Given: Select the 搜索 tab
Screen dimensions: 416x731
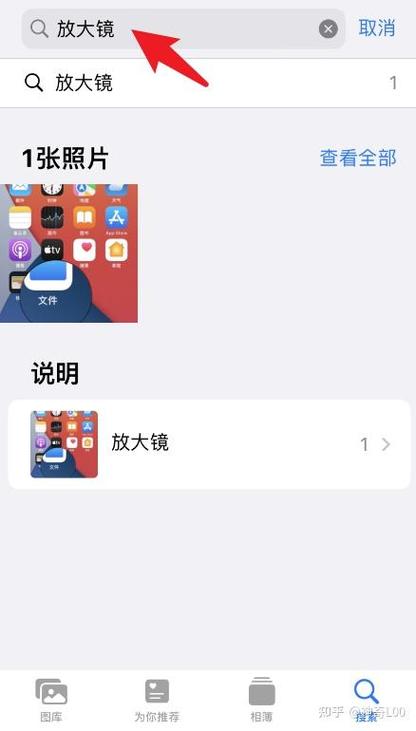Looking at the screenshot, I should pos(366,700).
